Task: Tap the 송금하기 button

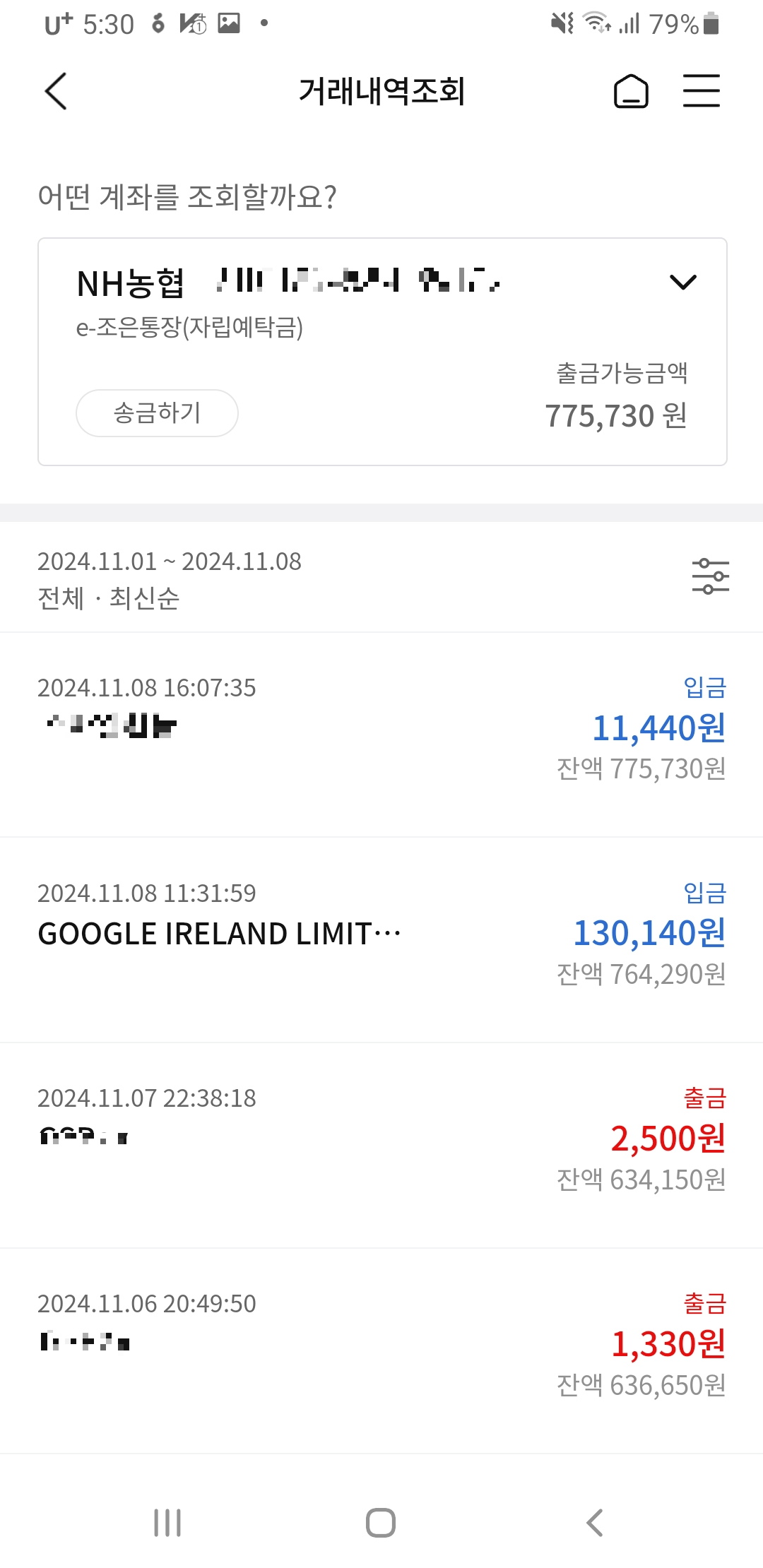Action: (157, 413)
